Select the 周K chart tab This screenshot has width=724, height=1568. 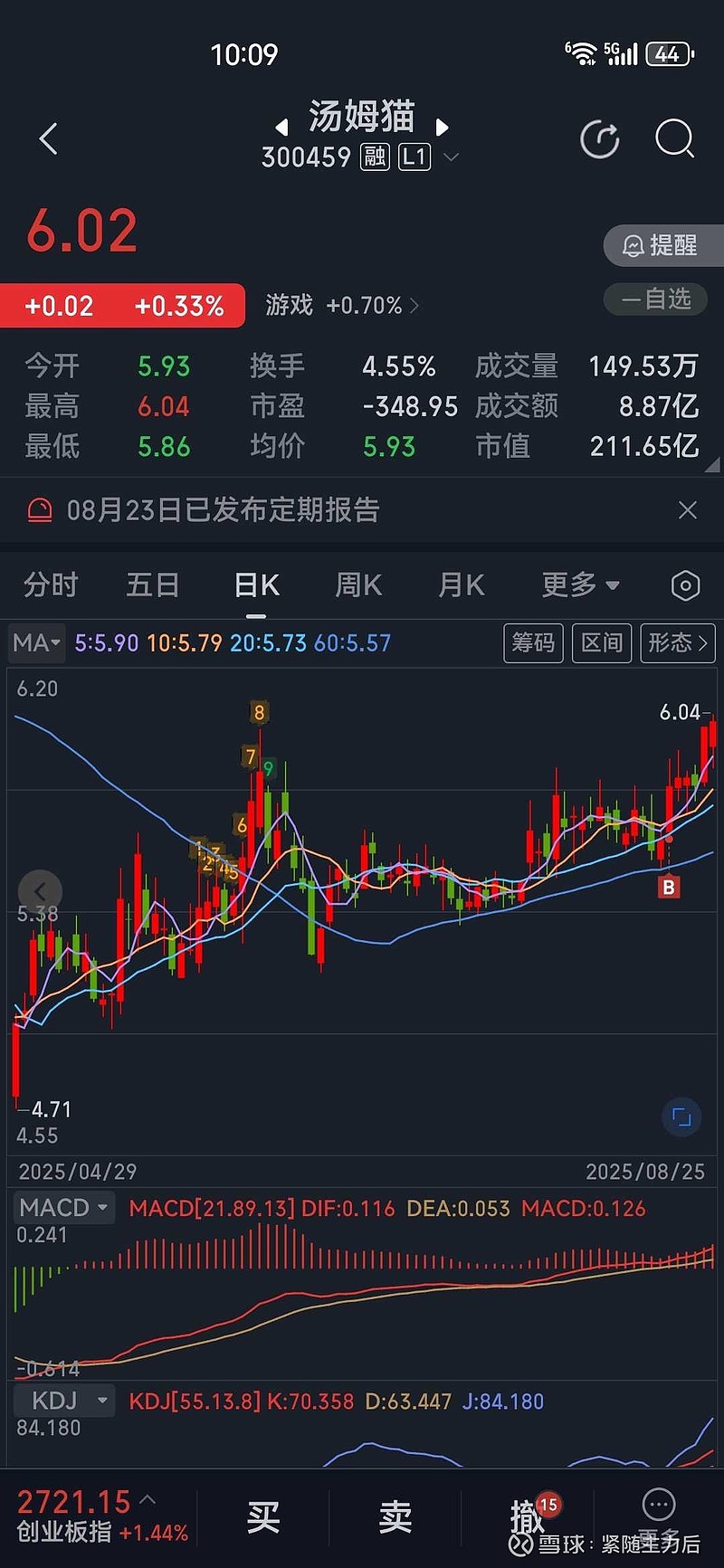pos(358,585)
